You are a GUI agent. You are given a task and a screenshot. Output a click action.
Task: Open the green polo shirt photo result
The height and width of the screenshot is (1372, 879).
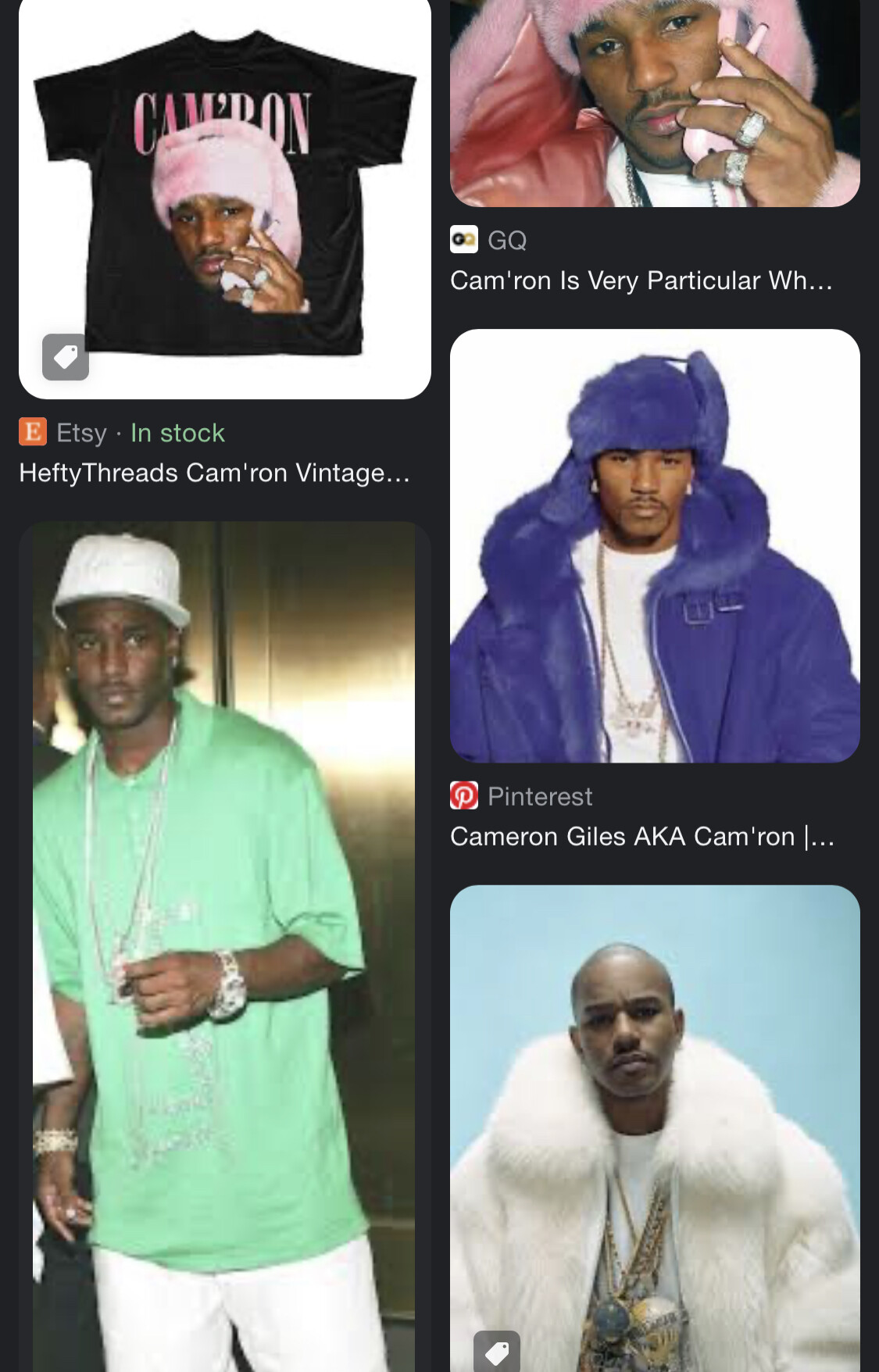[224, 945]
